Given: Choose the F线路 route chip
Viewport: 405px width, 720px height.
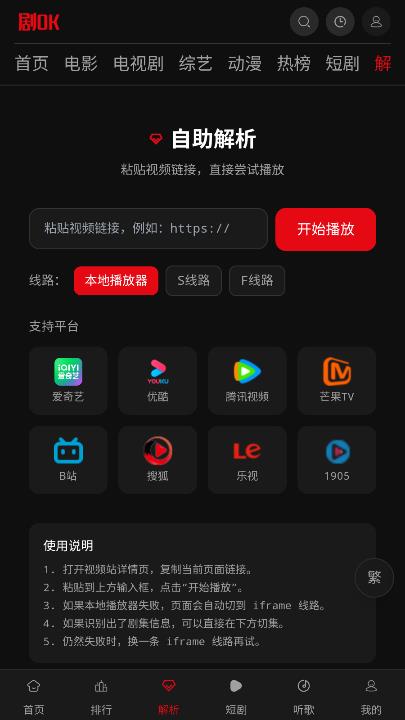Looking at the screenshot, I should [257, 281].
